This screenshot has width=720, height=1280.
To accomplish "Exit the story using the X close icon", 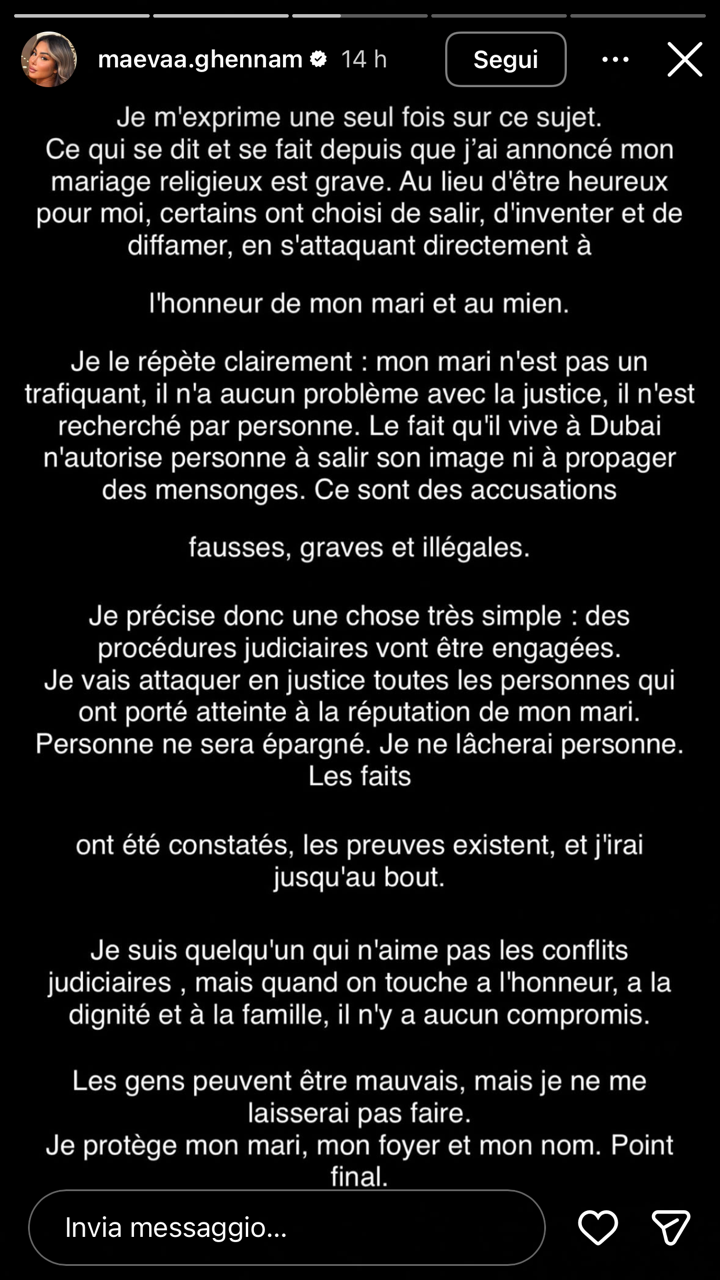I will pyautogui.click(x=684, y=59).
